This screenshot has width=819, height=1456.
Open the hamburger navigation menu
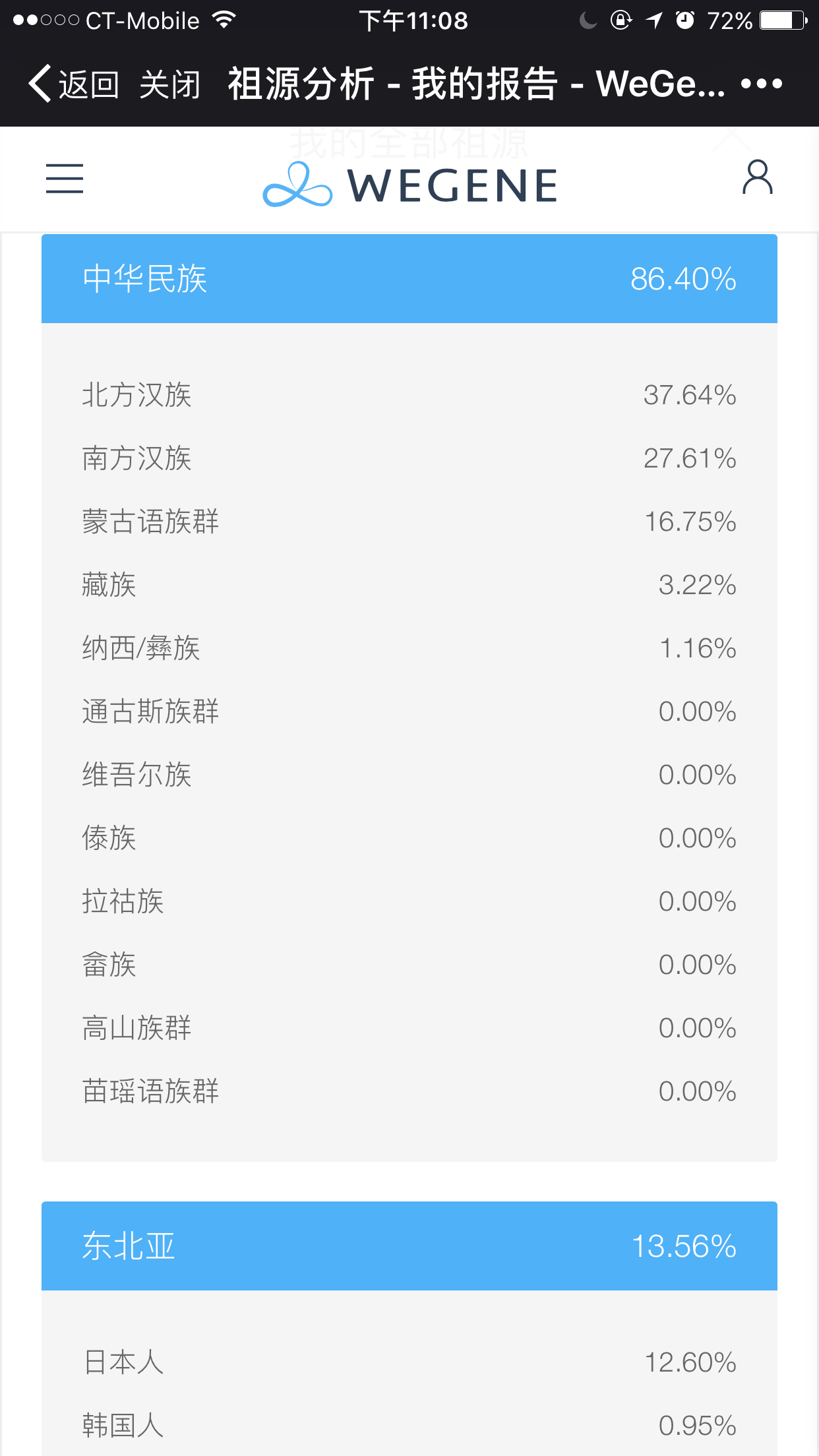point(65,179)
